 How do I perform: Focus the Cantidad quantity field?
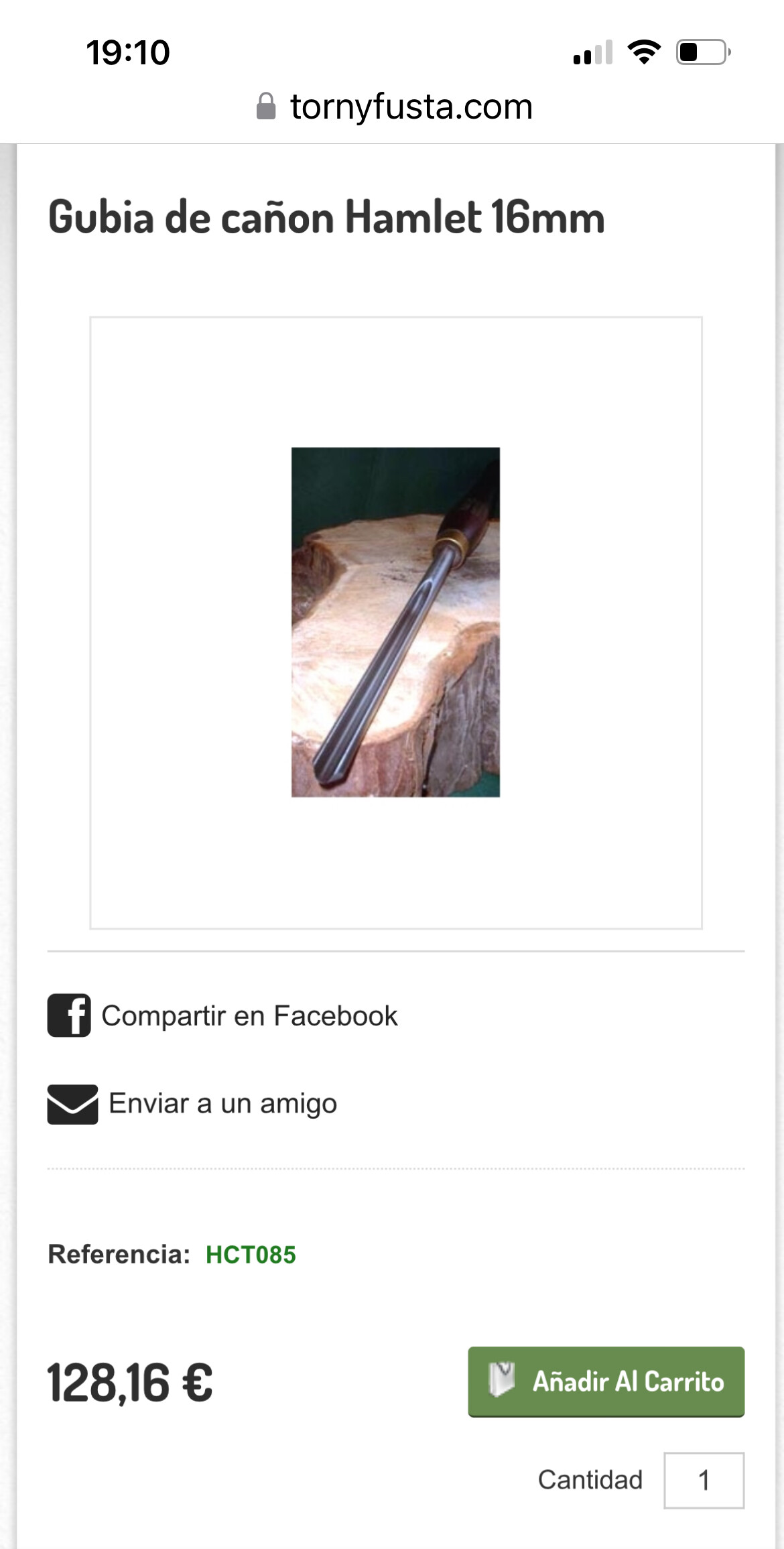pyautogui.click(x=704, y=1480)
